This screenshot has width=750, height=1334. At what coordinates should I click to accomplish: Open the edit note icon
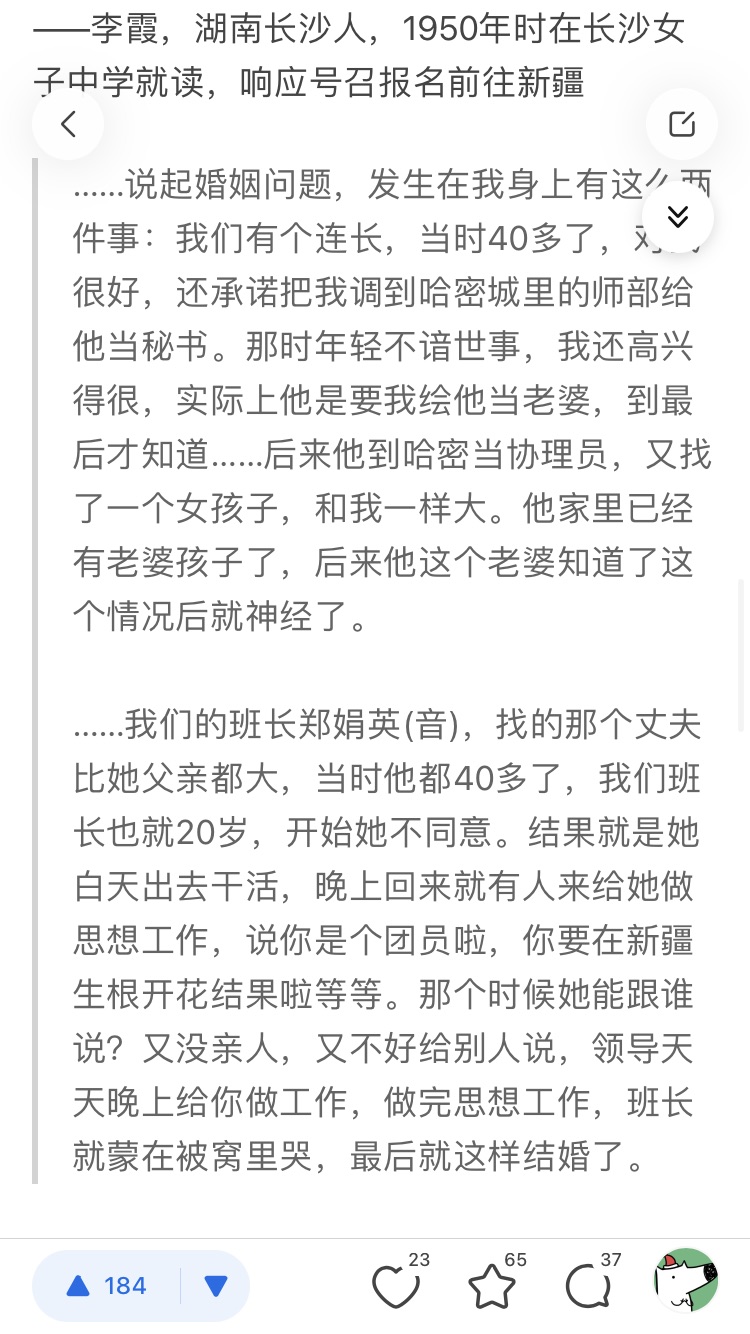[682, 124]
